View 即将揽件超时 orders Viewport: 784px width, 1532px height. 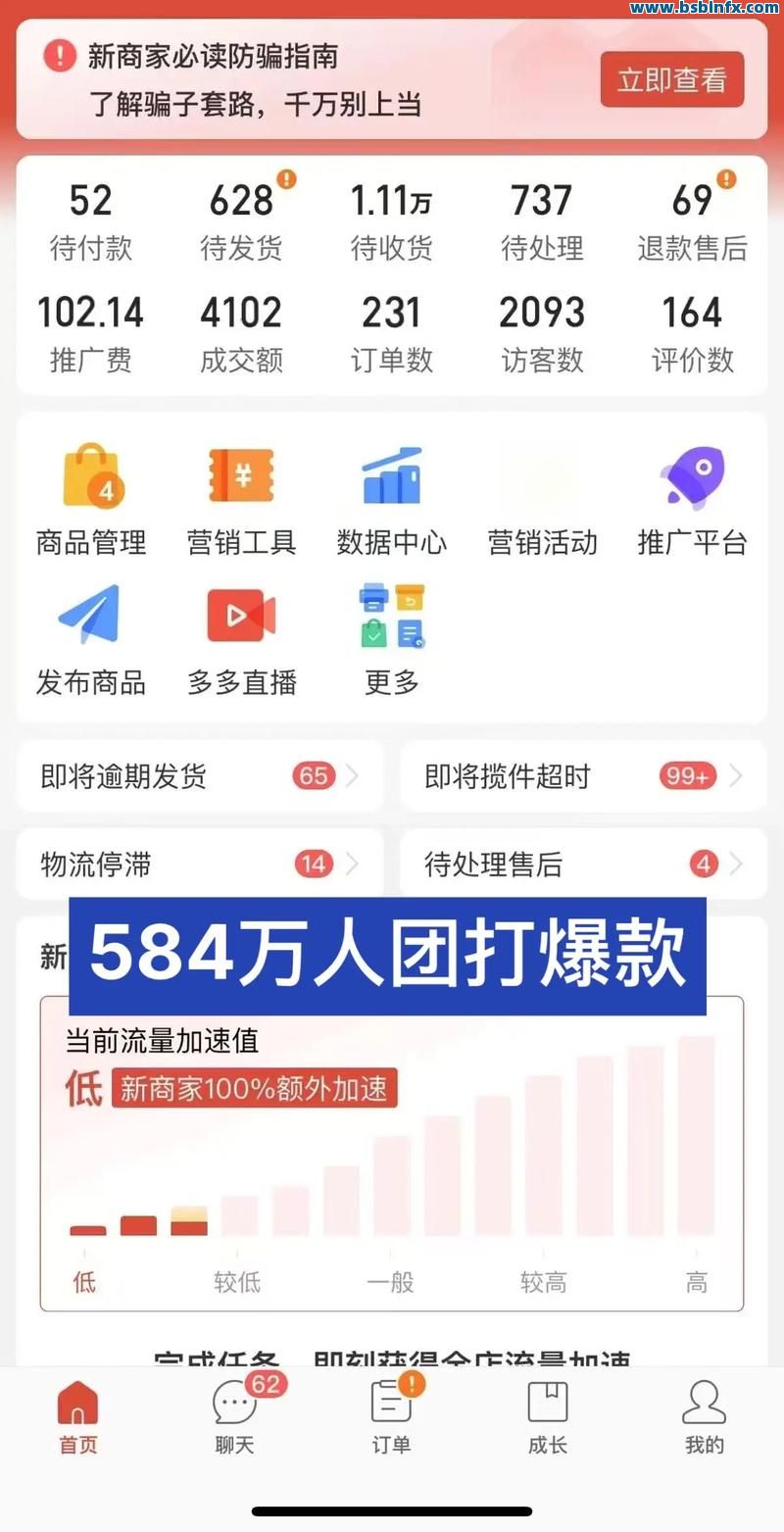pyautogui.click(x=583, y=777)
